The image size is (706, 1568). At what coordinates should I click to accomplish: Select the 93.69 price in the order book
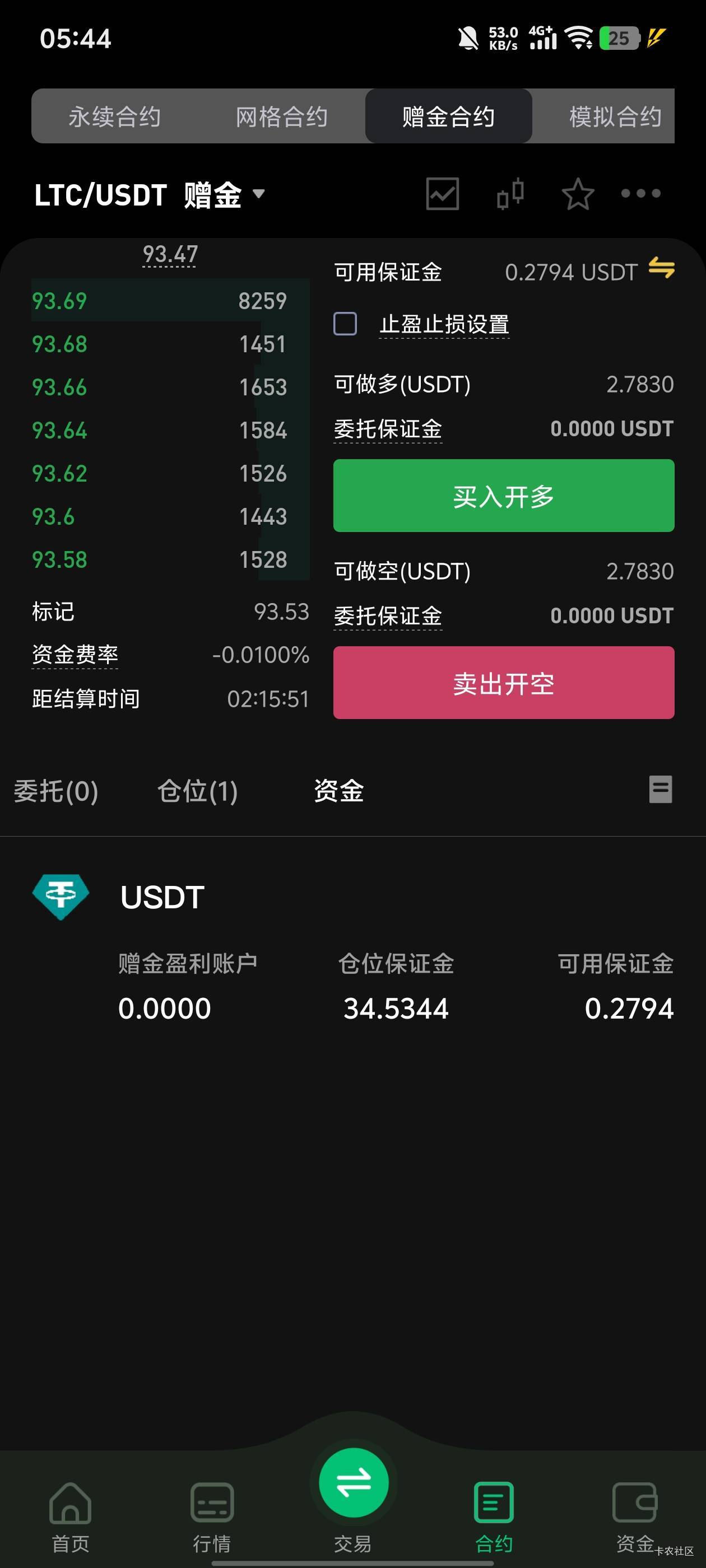coord(60,301)
